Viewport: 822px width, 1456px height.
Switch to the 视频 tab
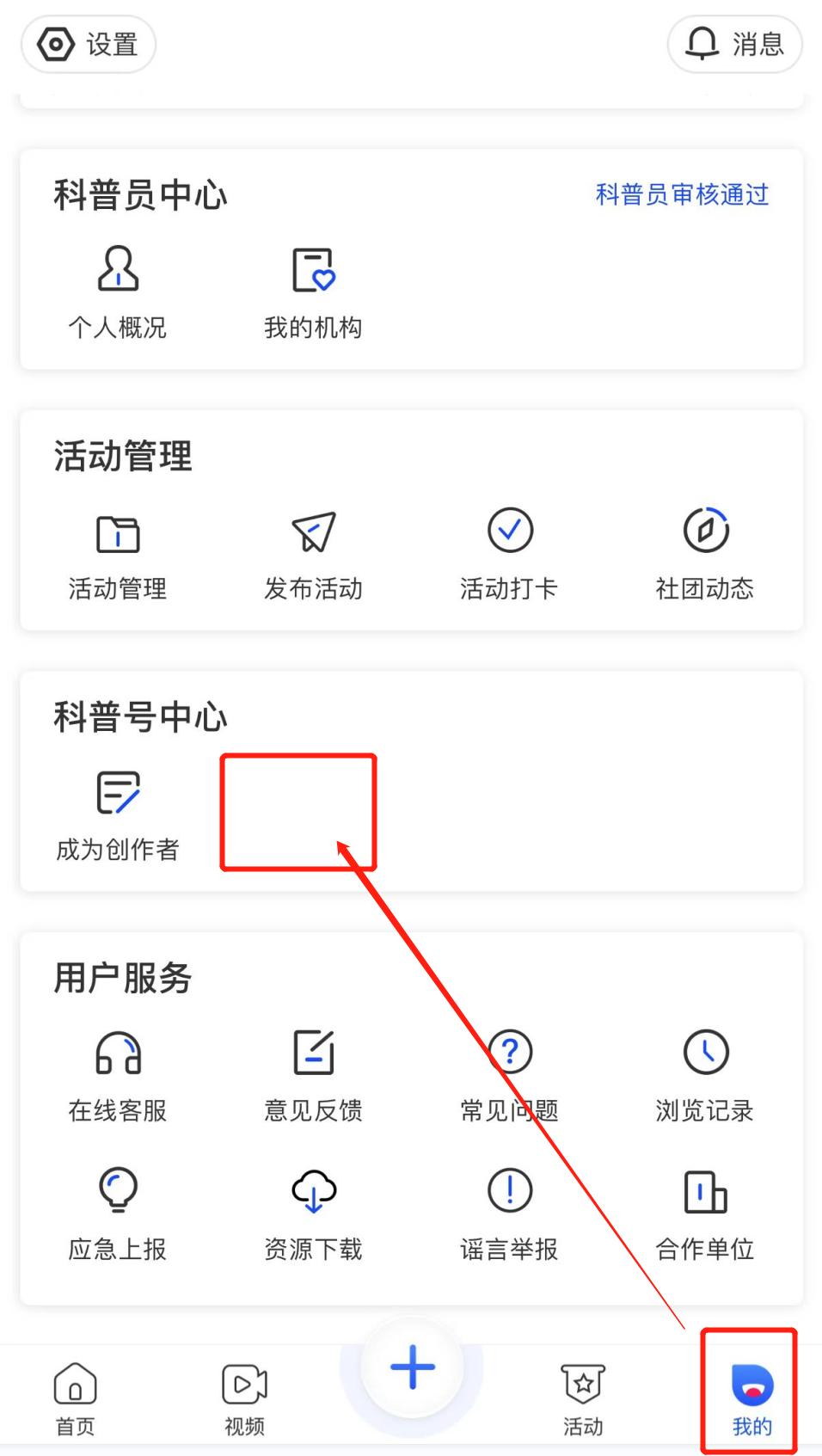(244, 1398)
